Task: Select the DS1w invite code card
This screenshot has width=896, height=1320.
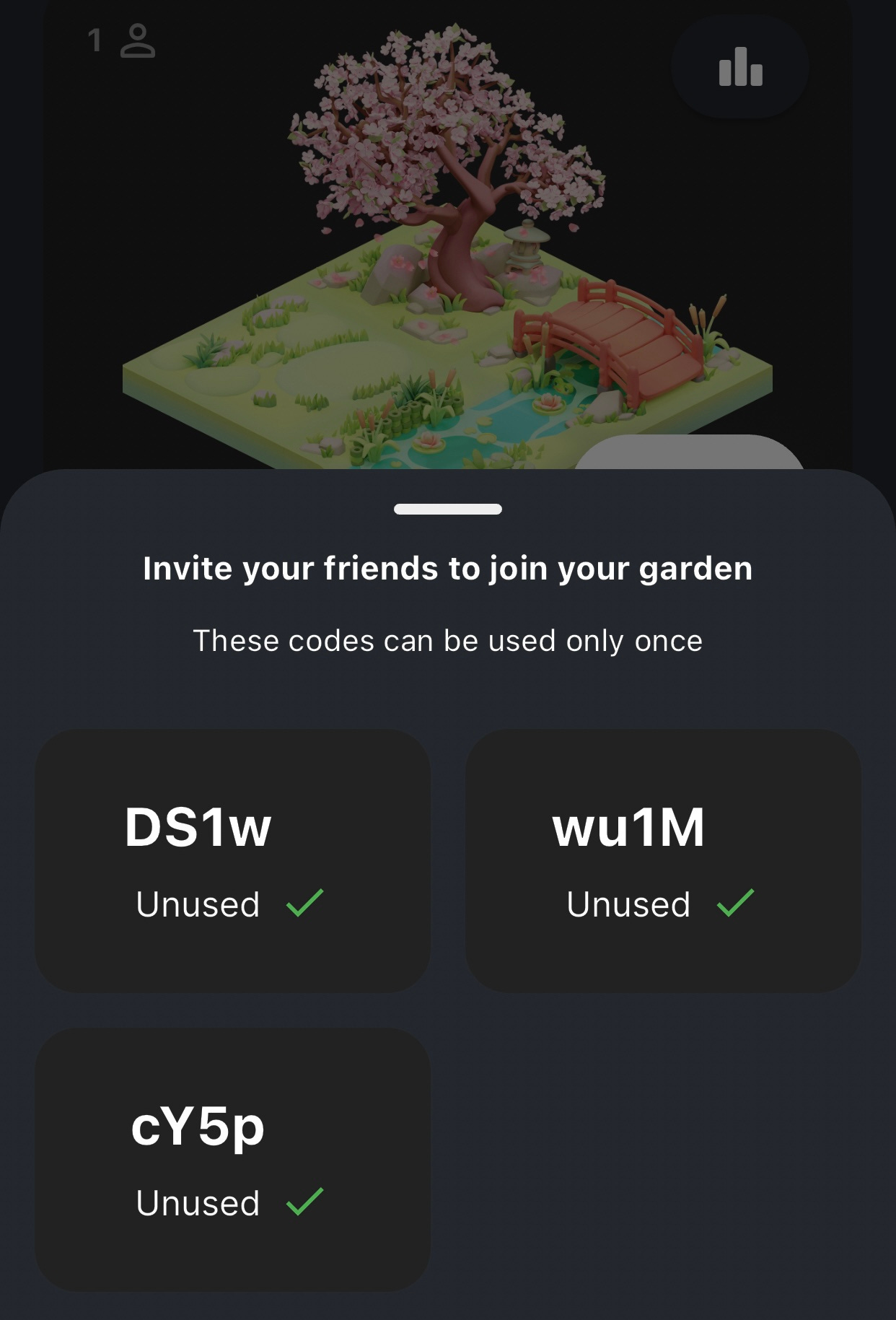Action: [x=232, y=860]
